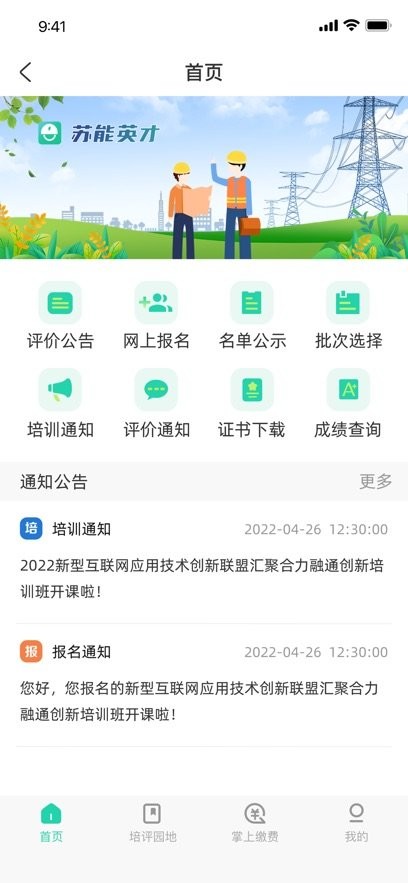Image resolution: width=408 pixels, height=883 pixels.
Task: Tap 更多 to view more notices
Action: (x=375, y=481)
